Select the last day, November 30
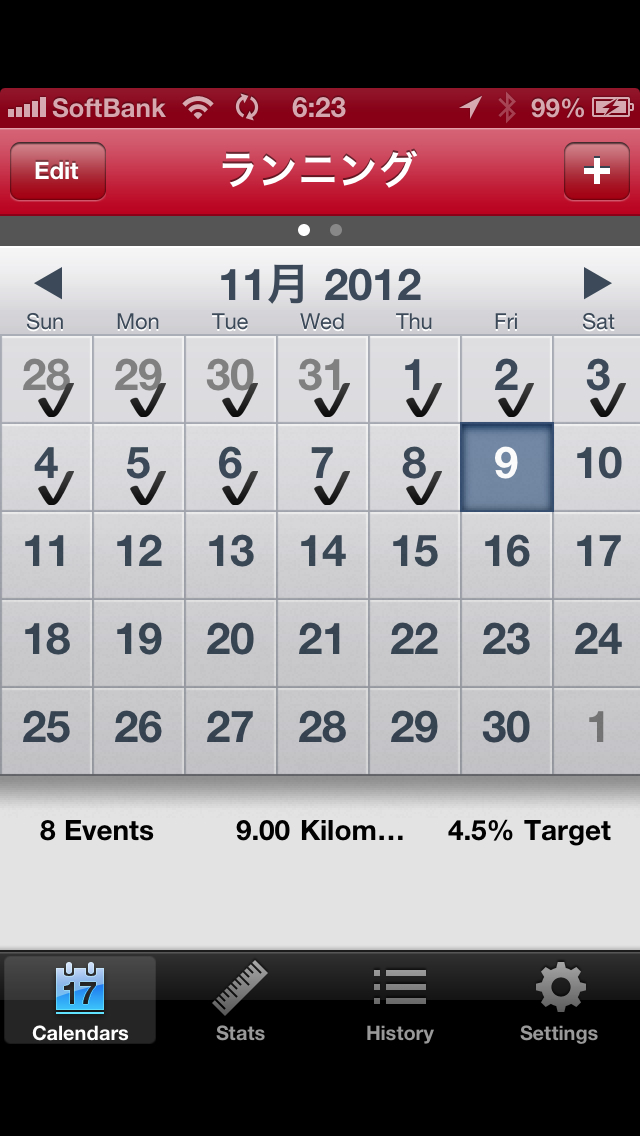The height and width of the screenshot is (1136, 640). (506, 731)
